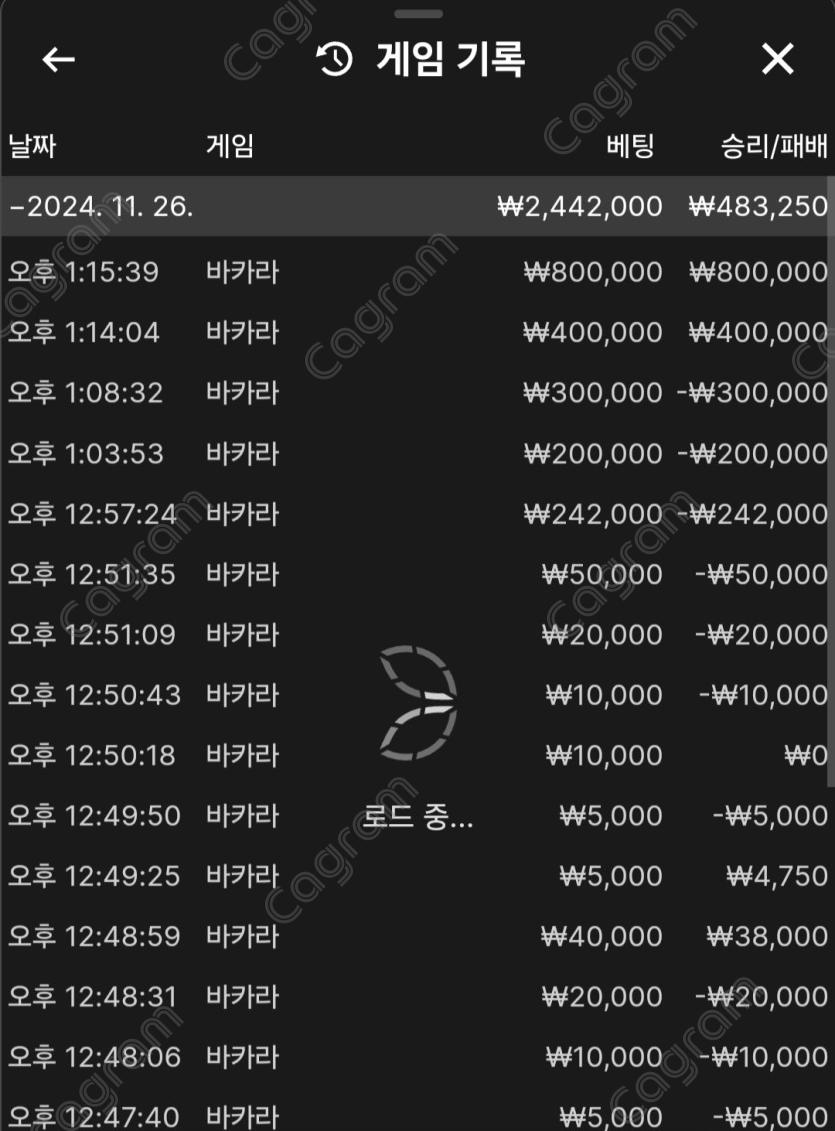This screenshot has height=1131, width=835.
Task: Open the 오후 12:48:31 baccarat record
Action: tap(417, 997)
